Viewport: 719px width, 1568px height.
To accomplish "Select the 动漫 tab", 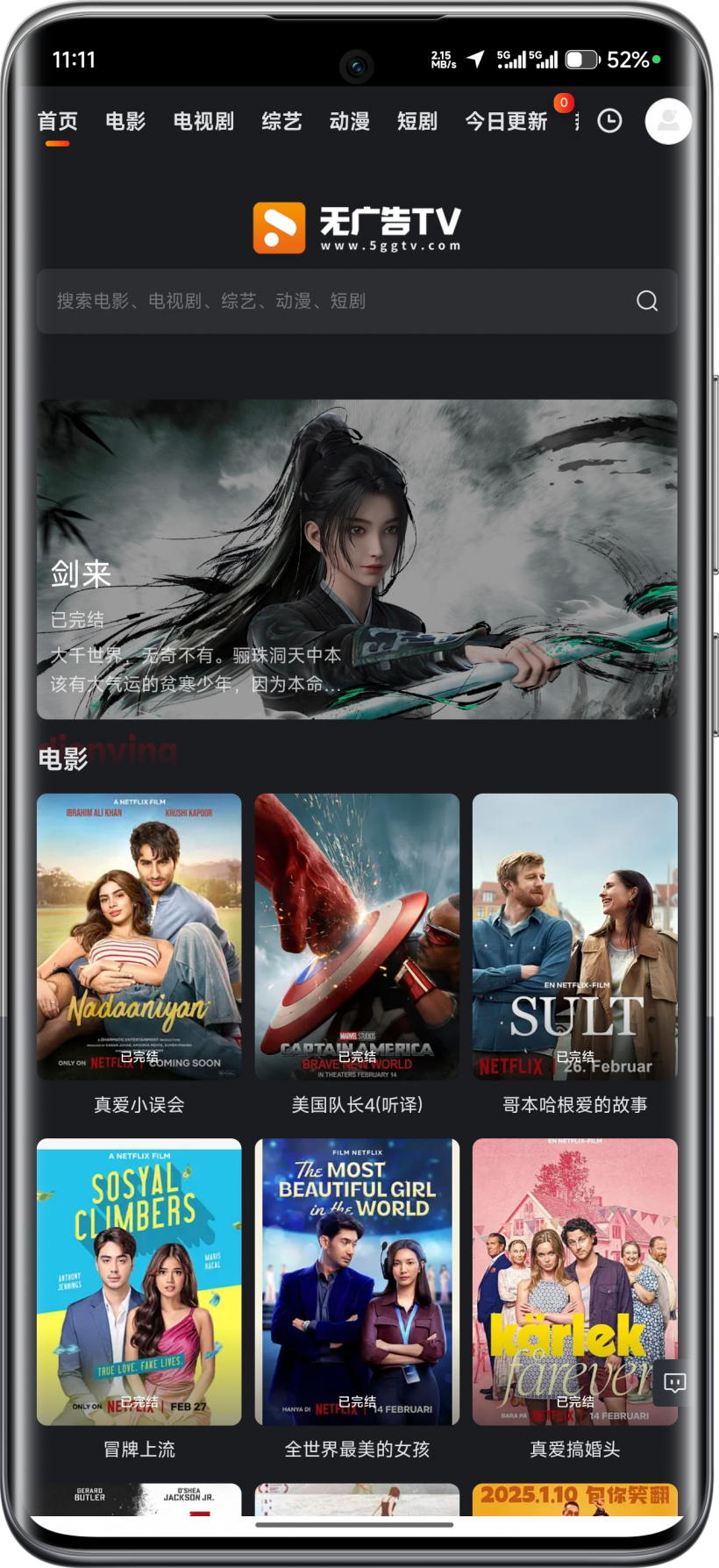I will (x=349, y=121).
